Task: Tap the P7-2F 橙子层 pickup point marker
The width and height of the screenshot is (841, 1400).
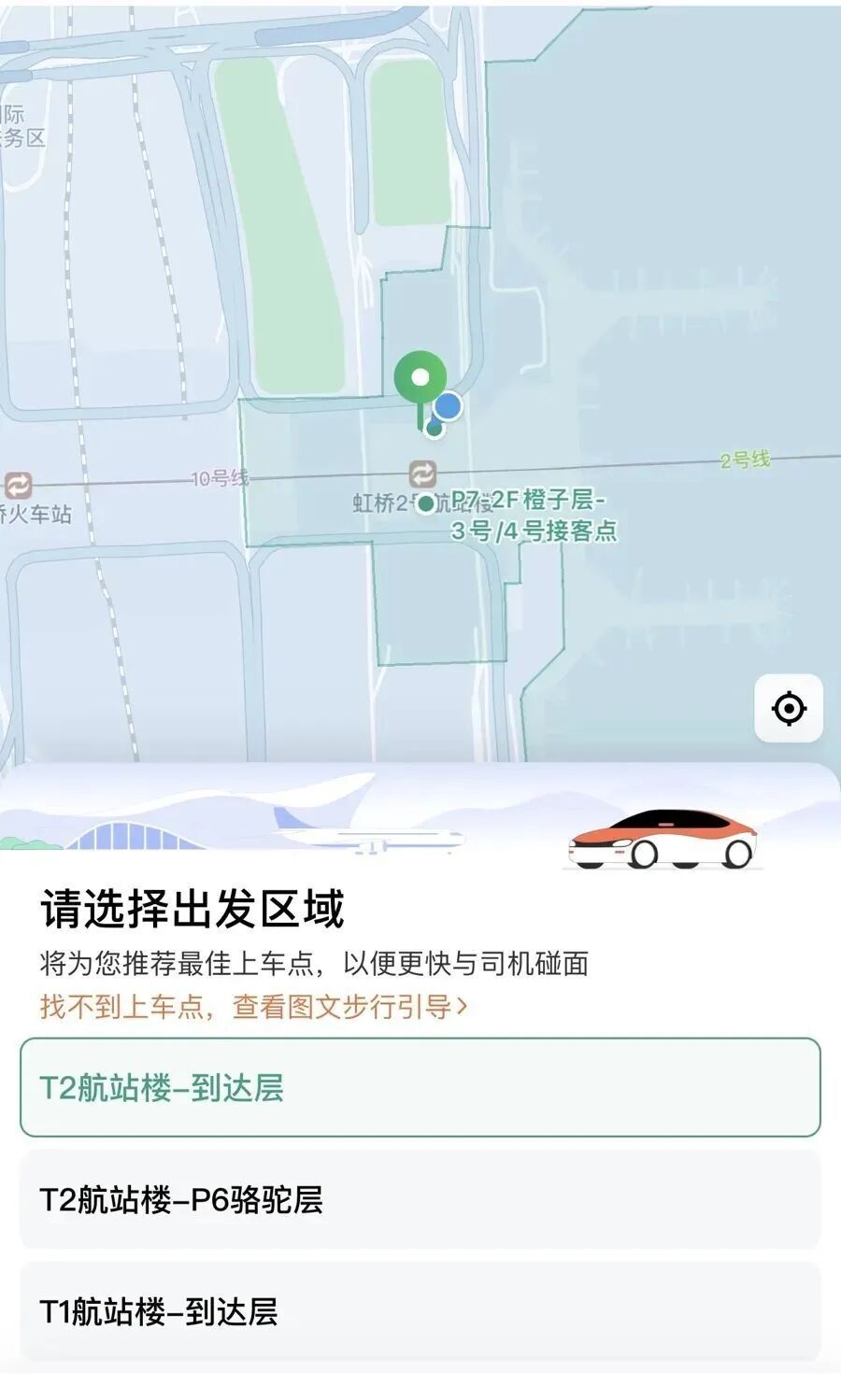Action: [x=426, y=504]
